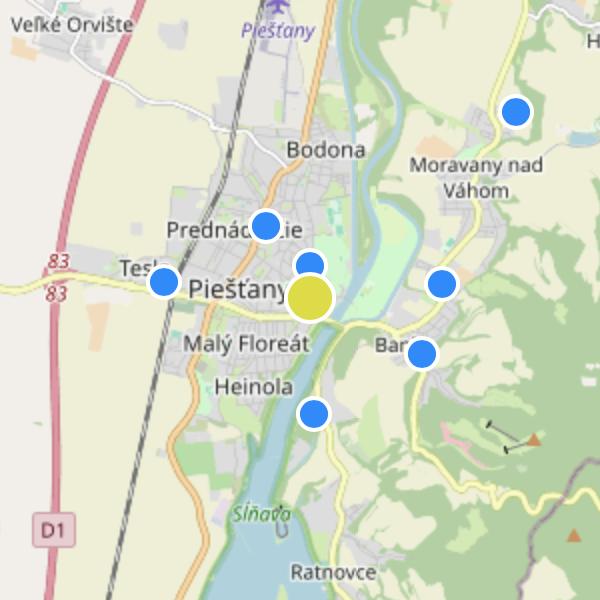Open the blue marker near Heinola

314,413
